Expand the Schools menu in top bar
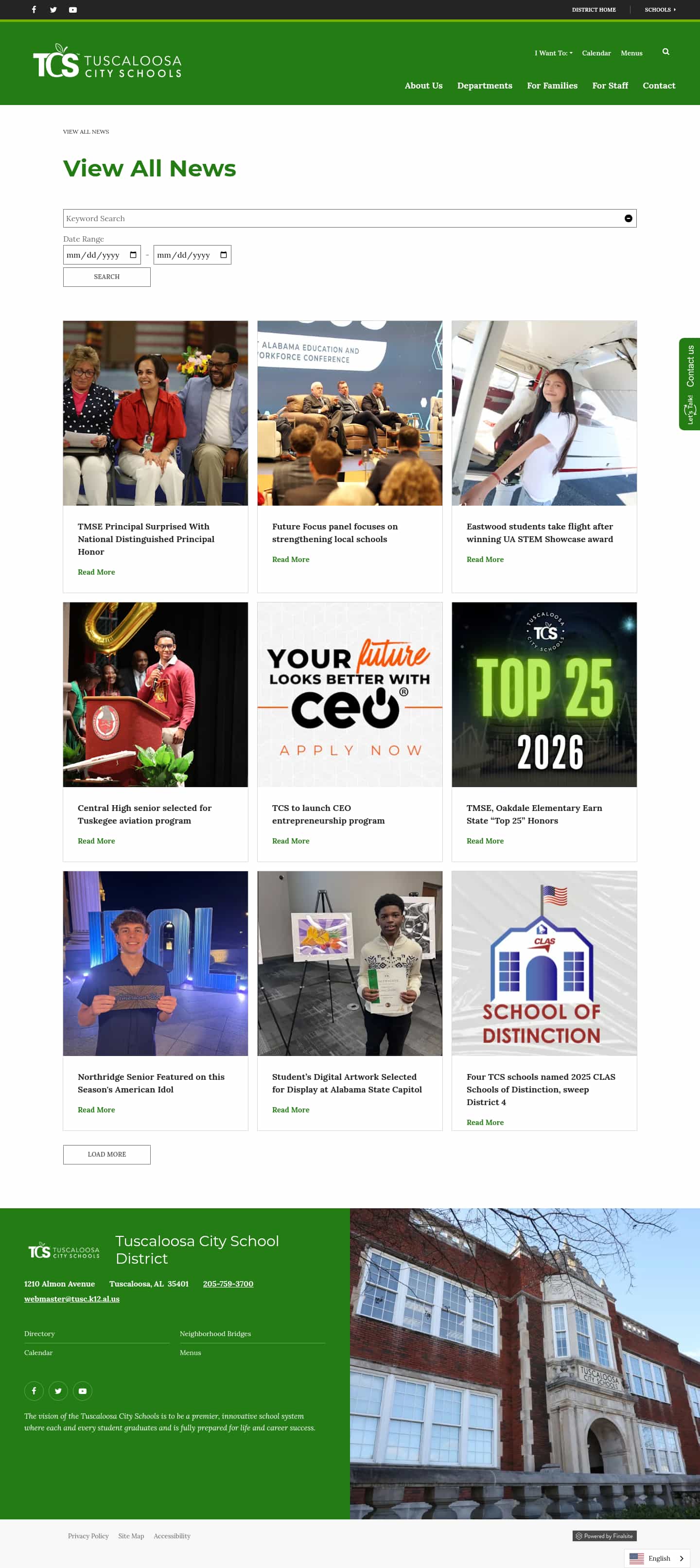 (x=660, y=10)
